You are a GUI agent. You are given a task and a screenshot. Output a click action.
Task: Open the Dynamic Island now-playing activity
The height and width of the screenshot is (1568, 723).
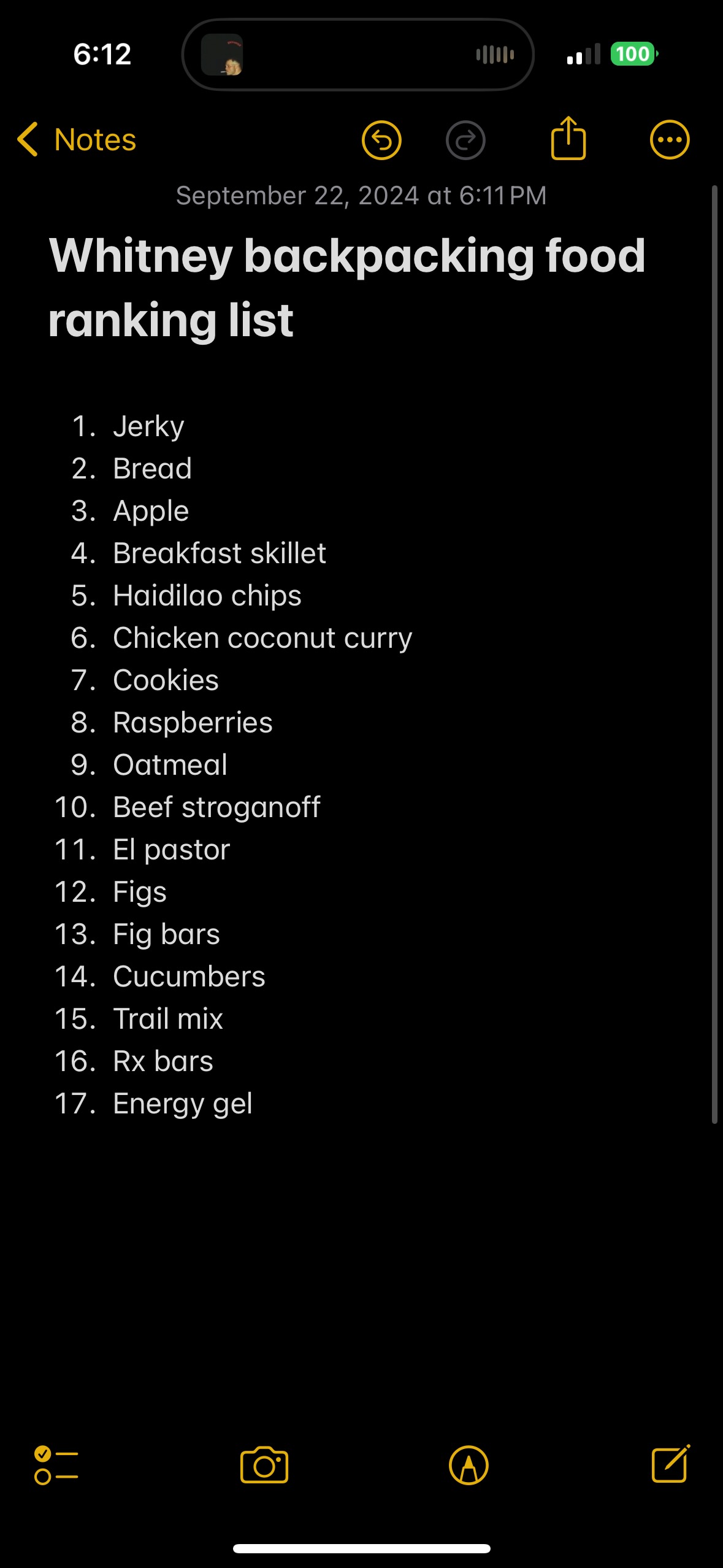tap(358, 55)
